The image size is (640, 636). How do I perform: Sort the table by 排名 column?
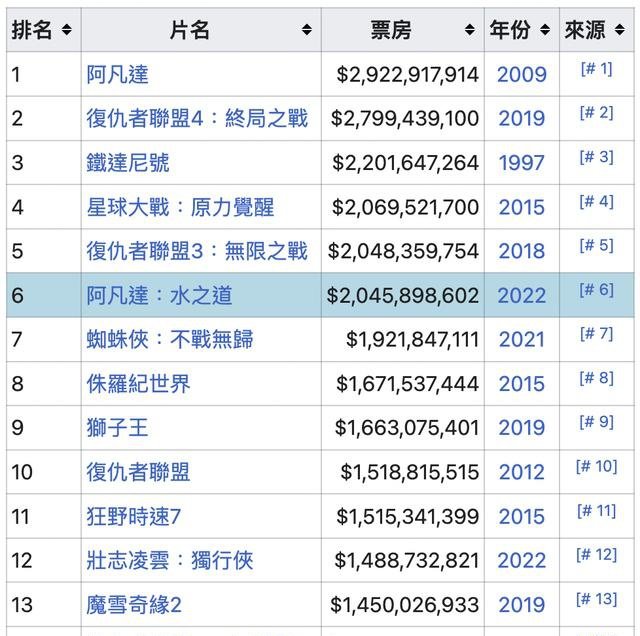pyautogui.click(x=66, y=30)
